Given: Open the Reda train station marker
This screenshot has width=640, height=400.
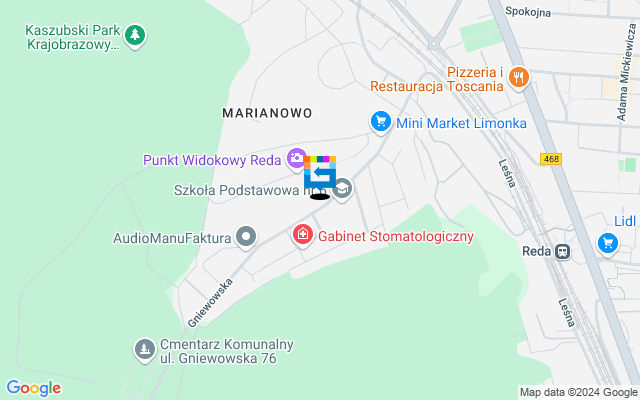Looking at the screenshot, I should click(x=563, y=251).
